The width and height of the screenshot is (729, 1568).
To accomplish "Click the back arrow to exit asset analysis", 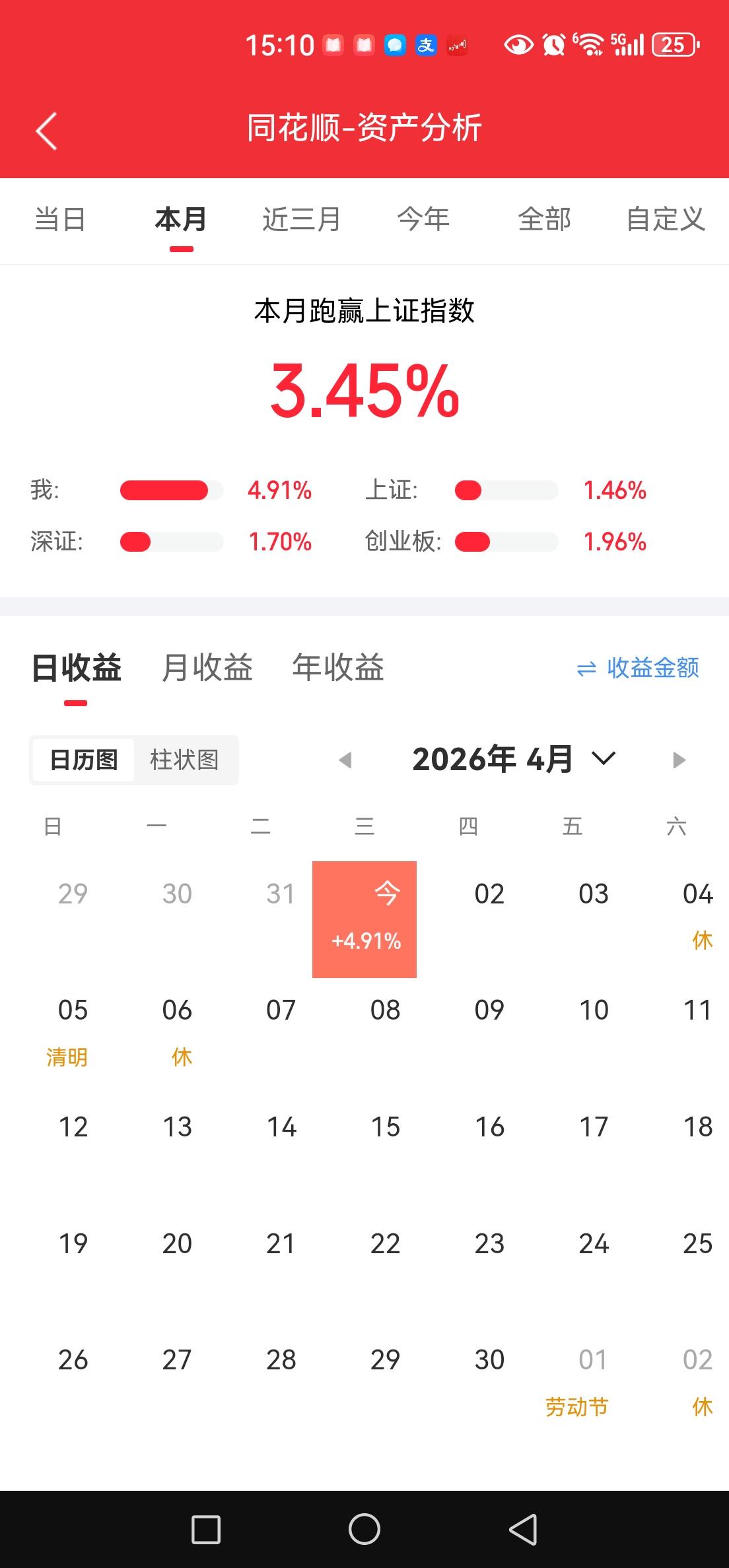I will click(45, 129).
